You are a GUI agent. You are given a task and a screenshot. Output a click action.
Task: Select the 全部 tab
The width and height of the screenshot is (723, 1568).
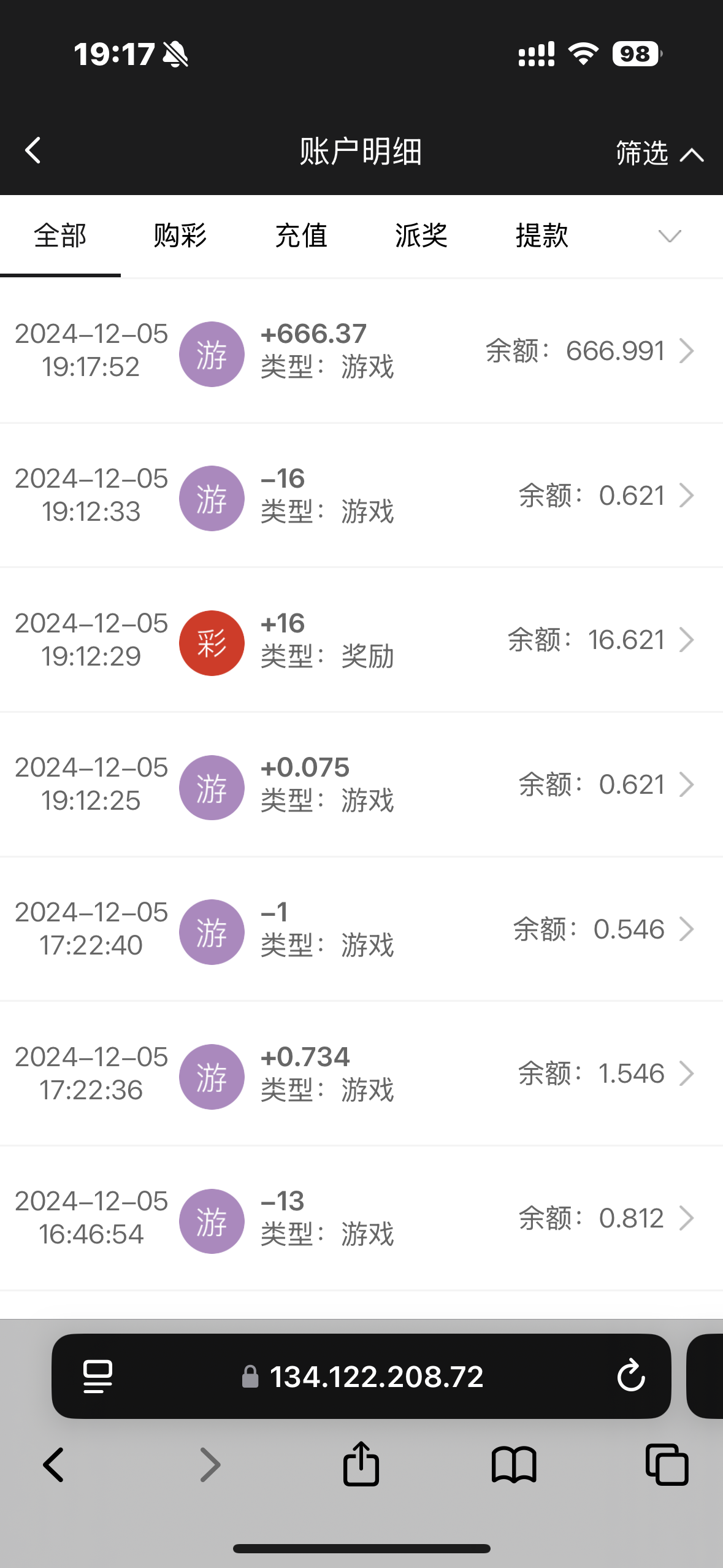click(x=60, y=236)
